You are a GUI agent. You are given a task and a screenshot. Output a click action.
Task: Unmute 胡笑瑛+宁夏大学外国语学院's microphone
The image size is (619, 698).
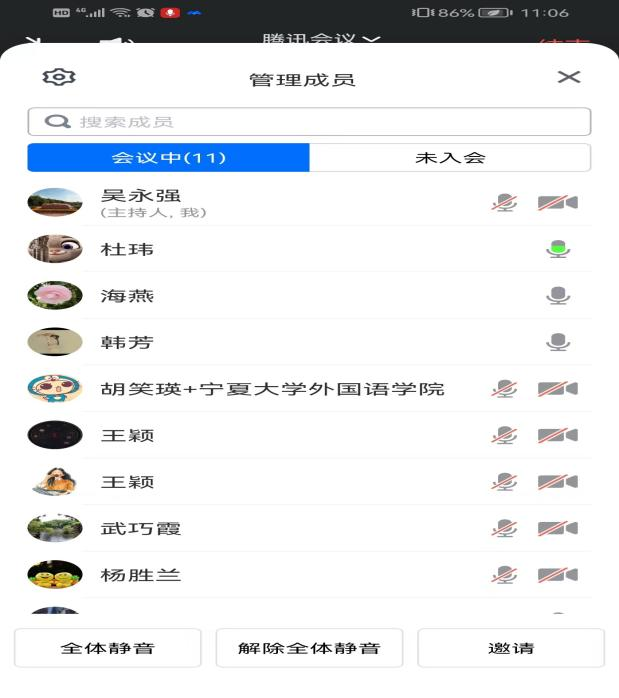504,389
